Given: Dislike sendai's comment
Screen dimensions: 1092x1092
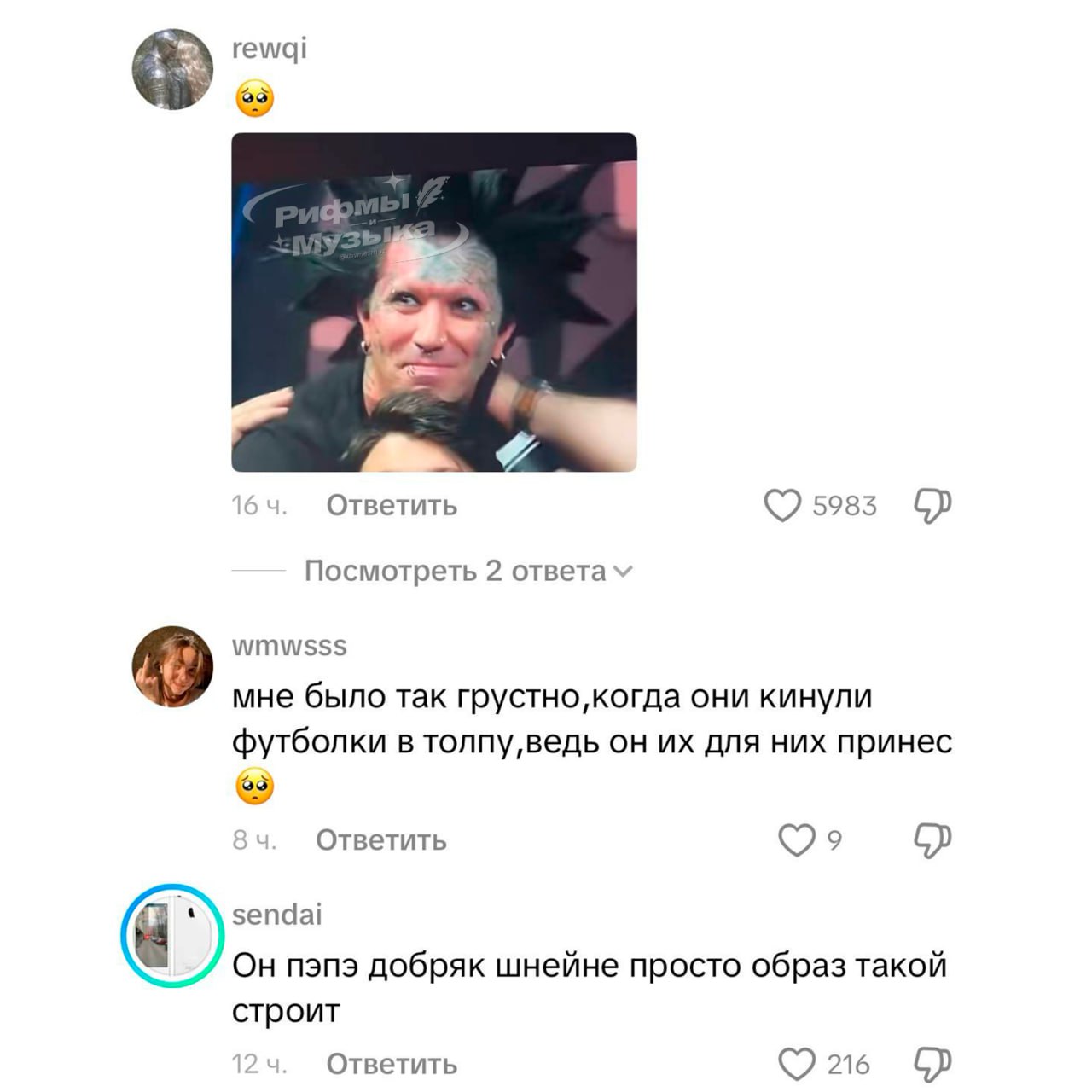Looking at the screenshot, I should pos(932,1064).
